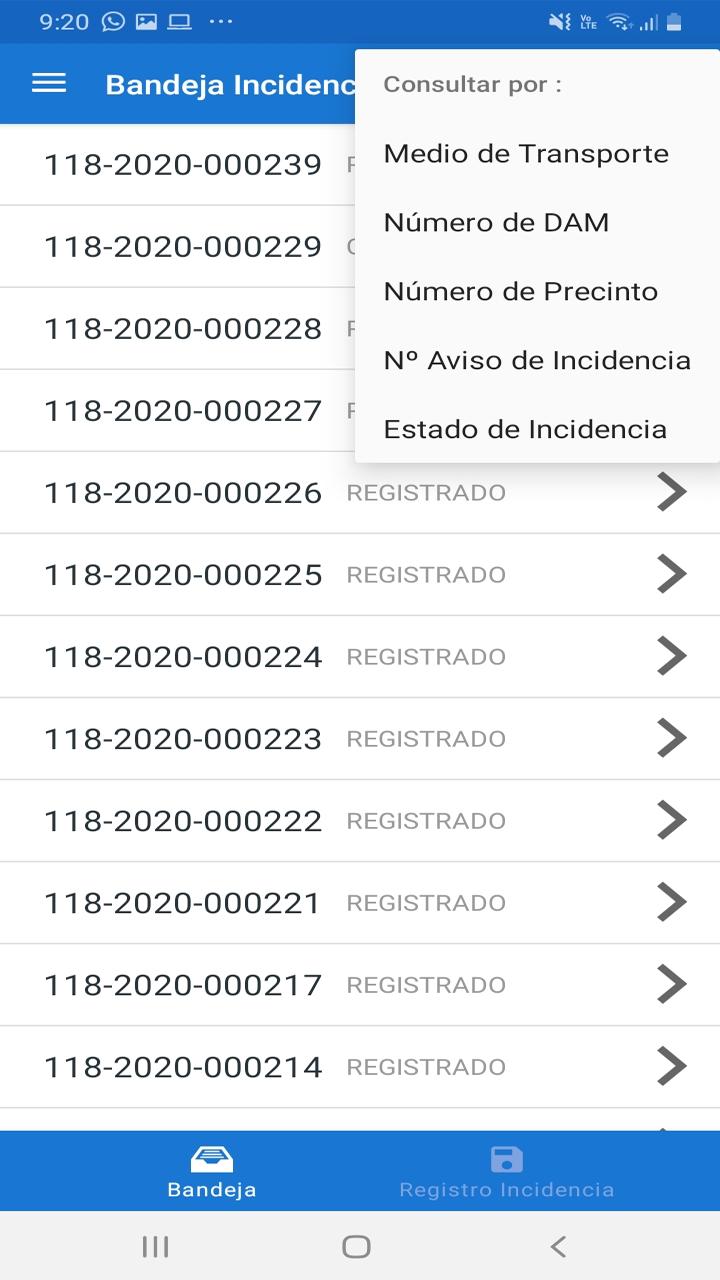Open incident 118-2020-000222
720x1280 pixels.
(x=360, y=821)
